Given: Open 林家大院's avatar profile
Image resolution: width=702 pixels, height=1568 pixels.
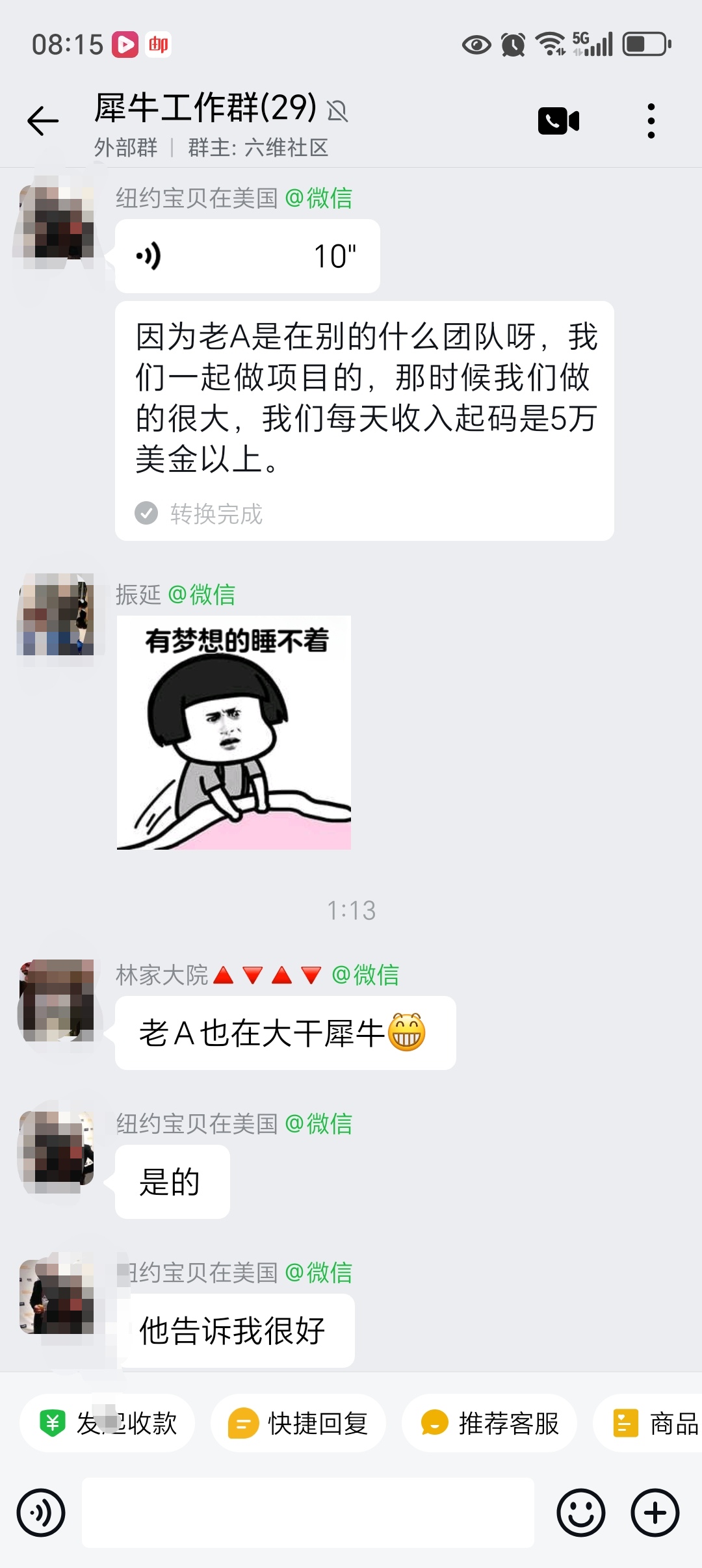Looking at the screenshot, I should coord(57,1000).
